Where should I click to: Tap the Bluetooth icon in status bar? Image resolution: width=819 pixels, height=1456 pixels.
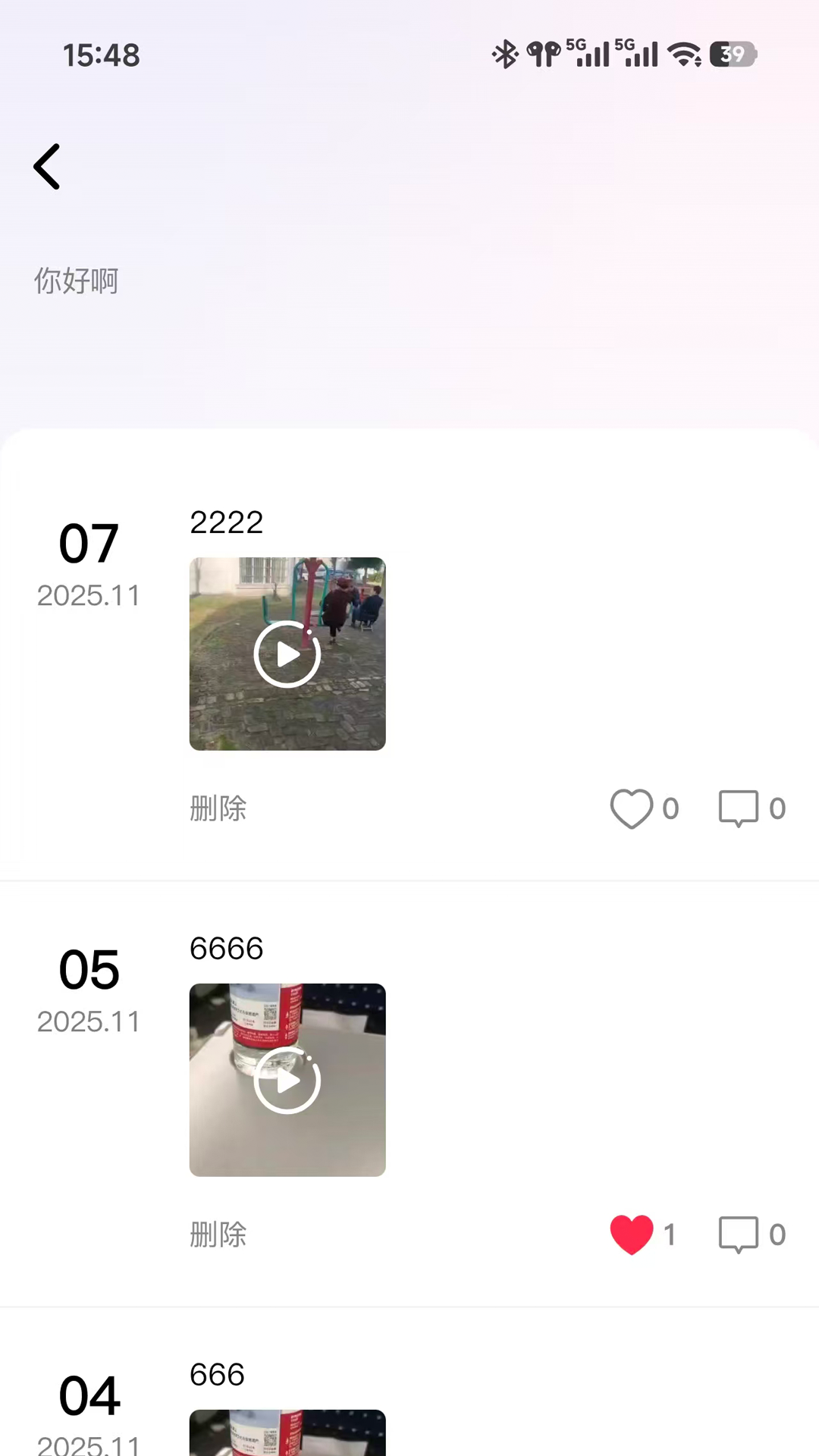pos(504,54)
